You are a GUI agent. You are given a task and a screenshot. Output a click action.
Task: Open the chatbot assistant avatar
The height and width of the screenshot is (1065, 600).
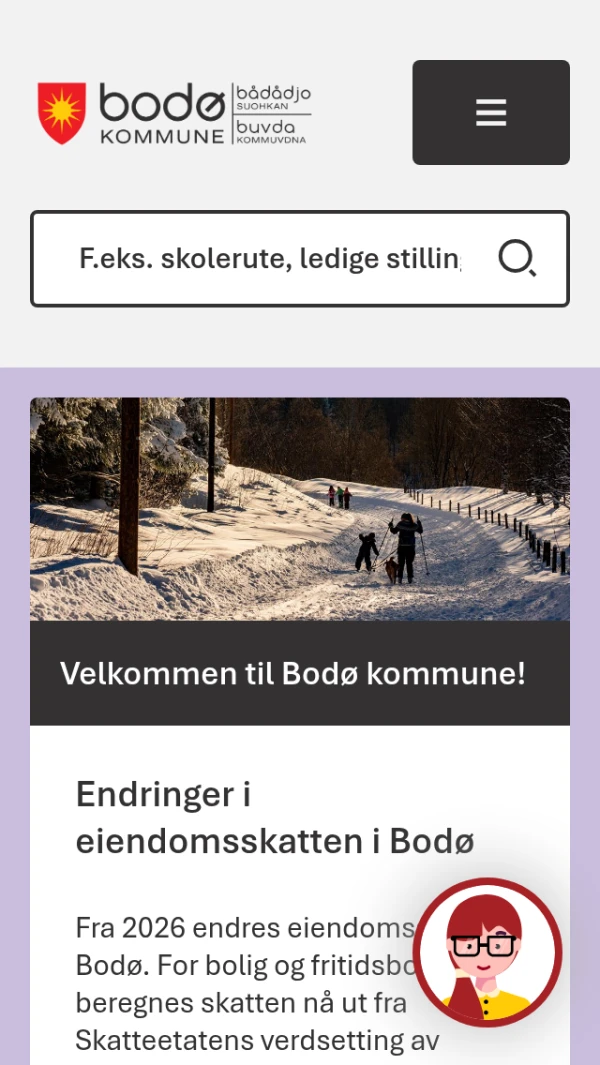pyautogui.click(x=487, y=952)
